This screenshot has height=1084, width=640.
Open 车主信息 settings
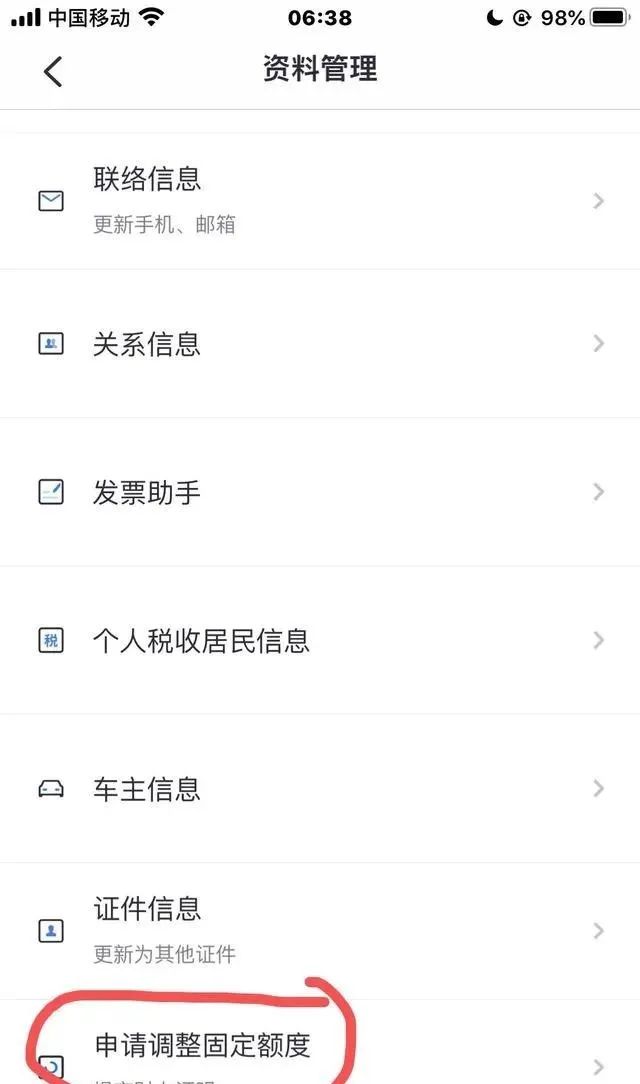coord(320,789)
